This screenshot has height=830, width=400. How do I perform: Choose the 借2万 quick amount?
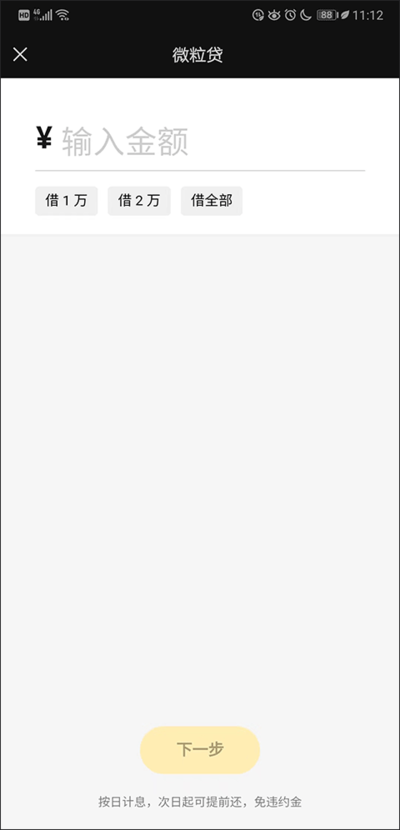point(139,201)
